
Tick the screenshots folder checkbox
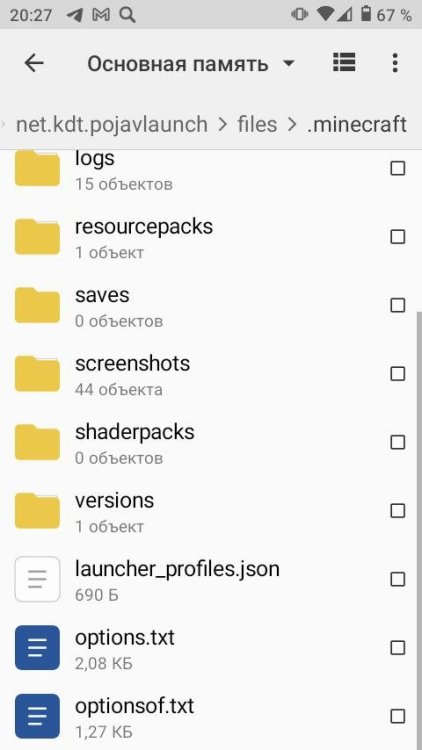pyautogui.click(x=398, y=374)
